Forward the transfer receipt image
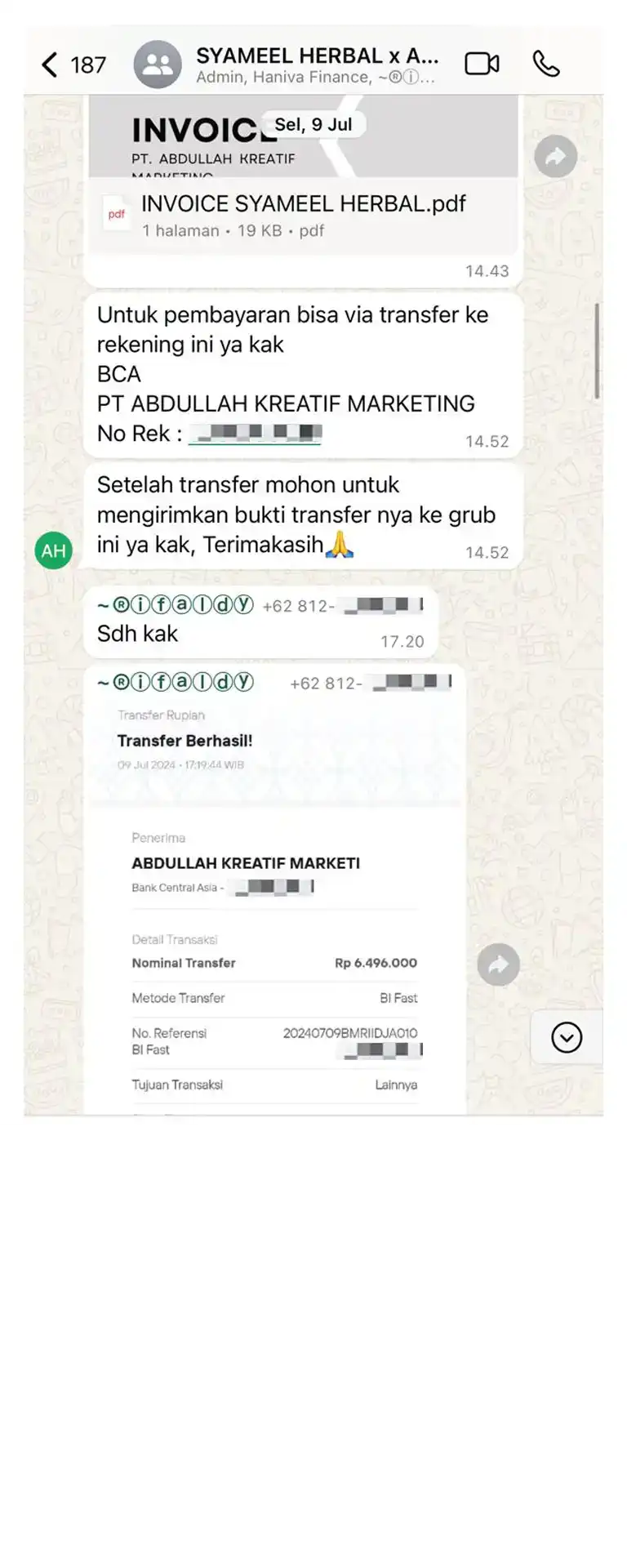The width and height of the screenshot is (627, 1568). tap(498, 964)
